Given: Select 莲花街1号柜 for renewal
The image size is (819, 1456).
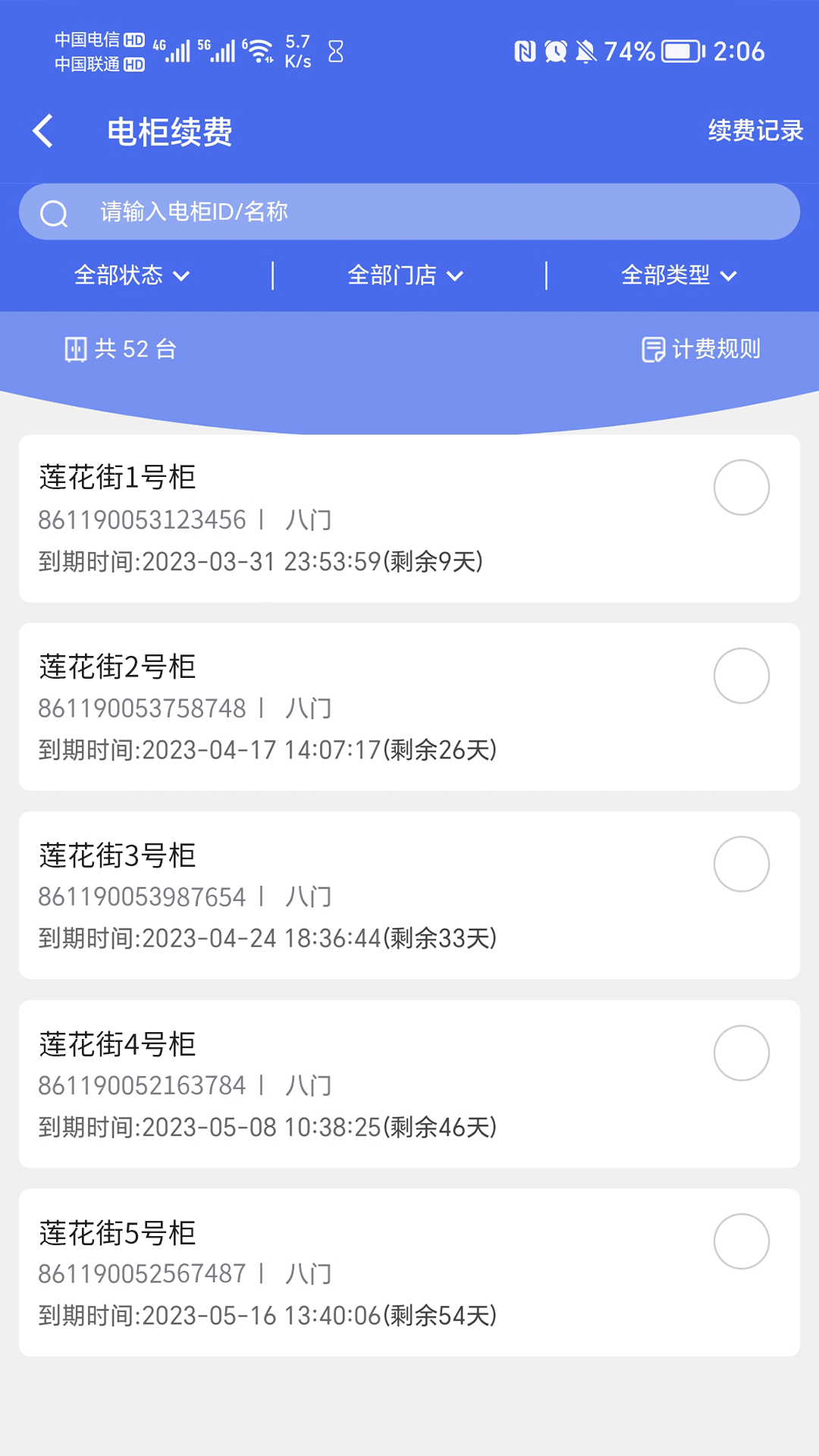Looking at the screenshot, I should point(741,488).
